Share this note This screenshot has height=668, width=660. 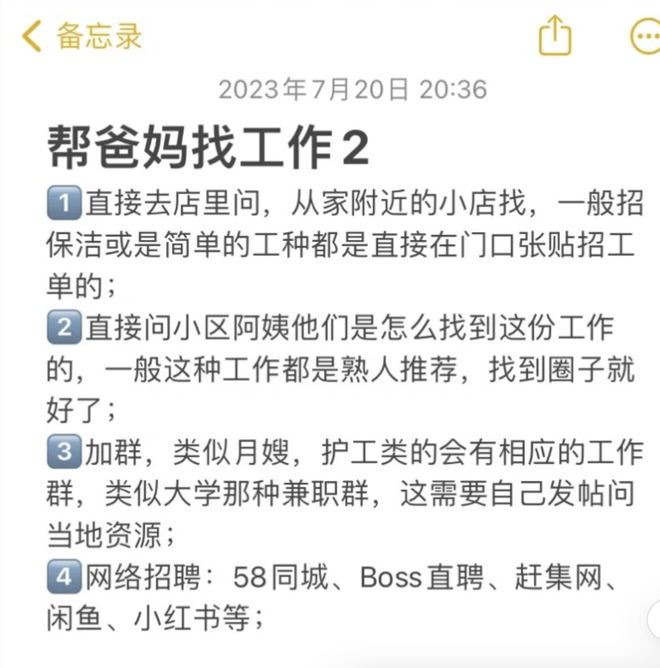coord(555,37)
